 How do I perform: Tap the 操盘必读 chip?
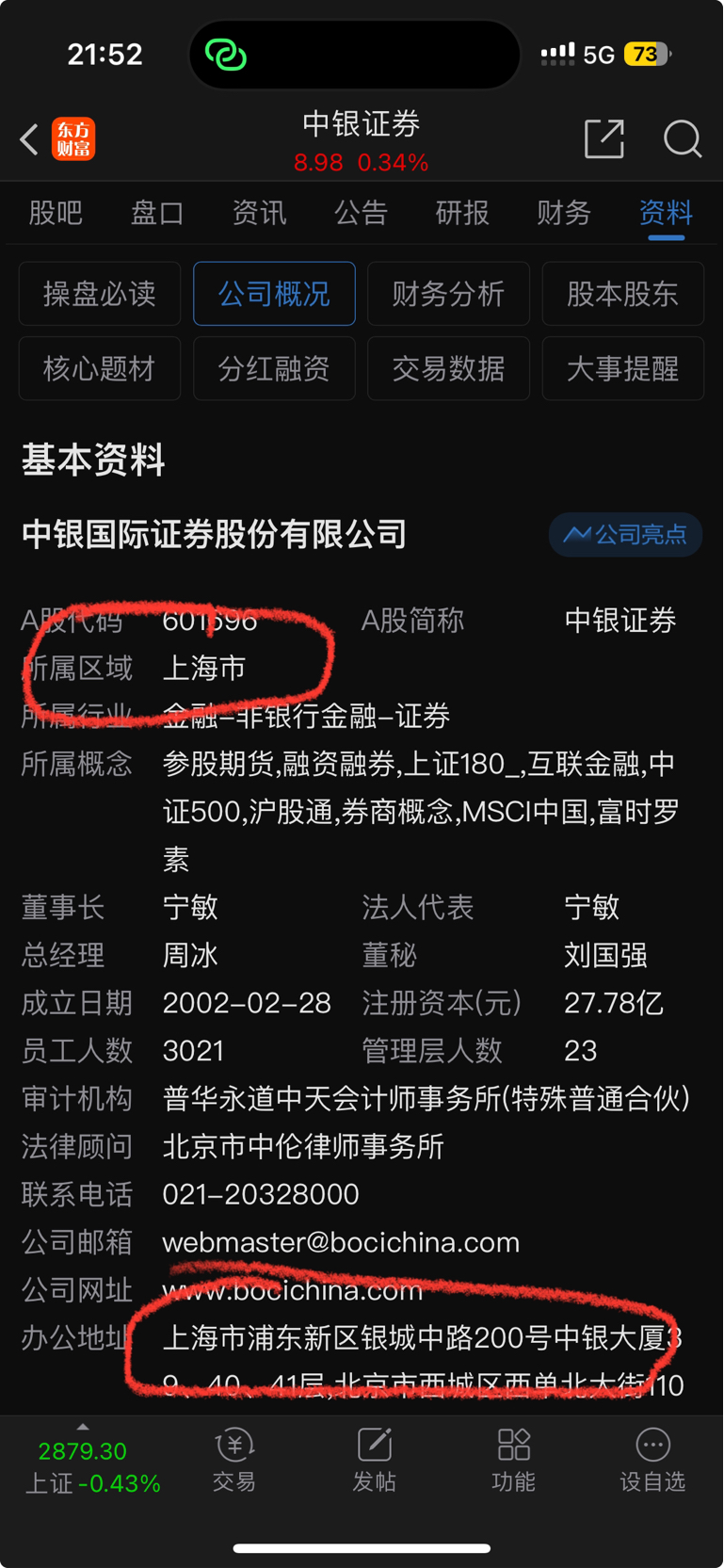(x=100, y=294)
